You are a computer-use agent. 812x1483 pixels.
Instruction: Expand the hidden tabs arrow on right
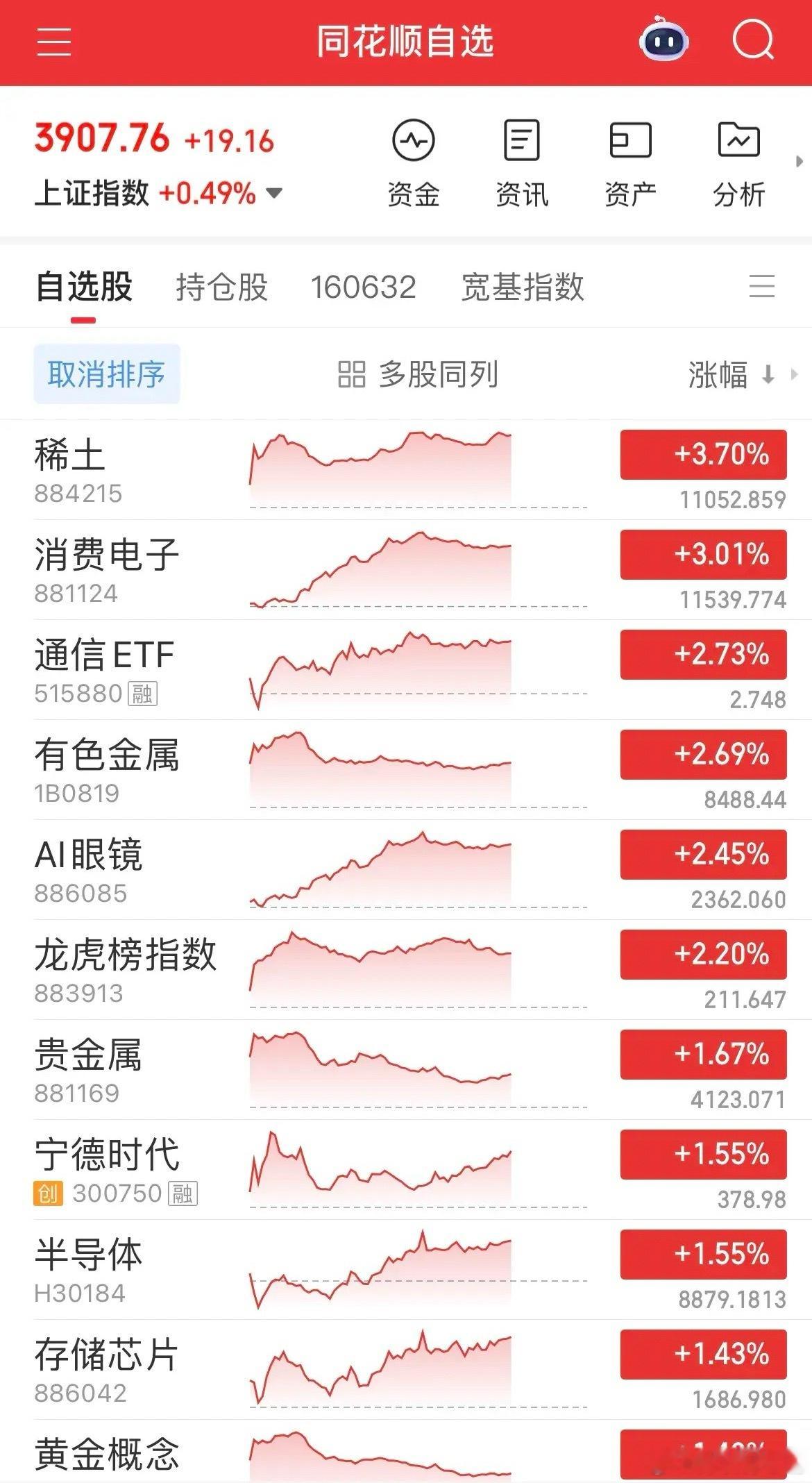click(x=800, y=160)
